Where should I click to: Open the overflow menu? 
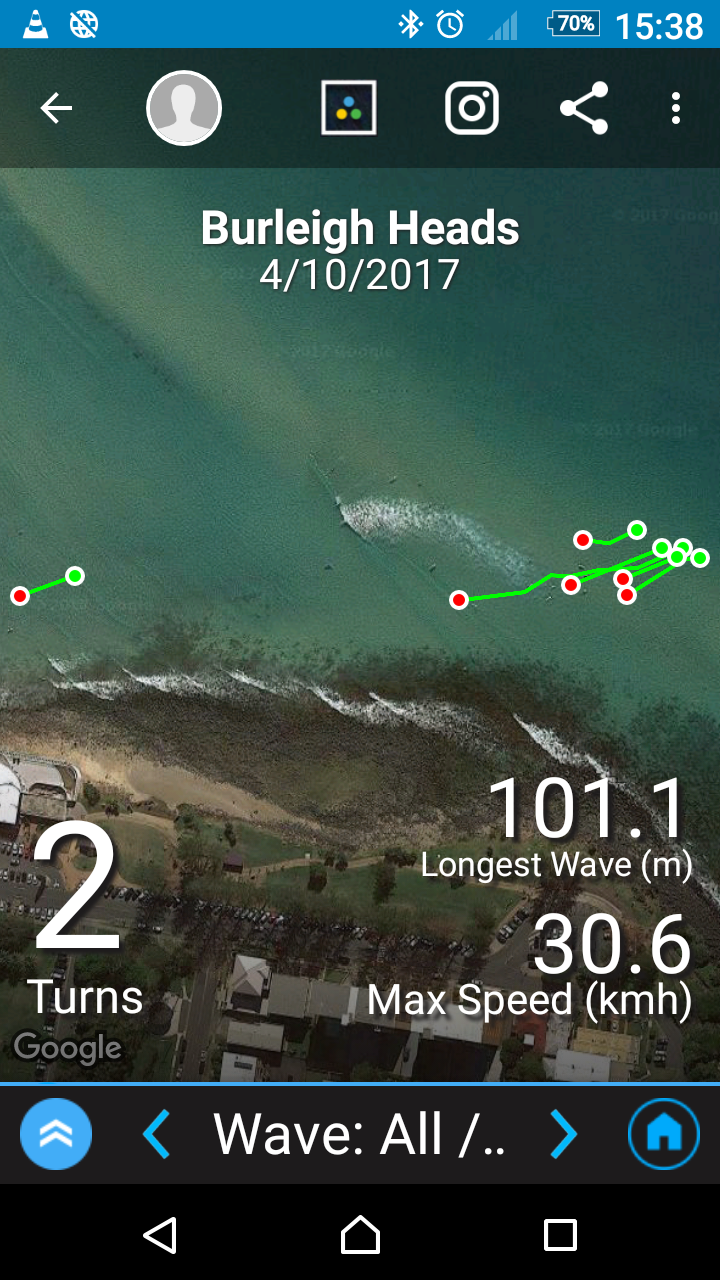[x=676, y=108]
